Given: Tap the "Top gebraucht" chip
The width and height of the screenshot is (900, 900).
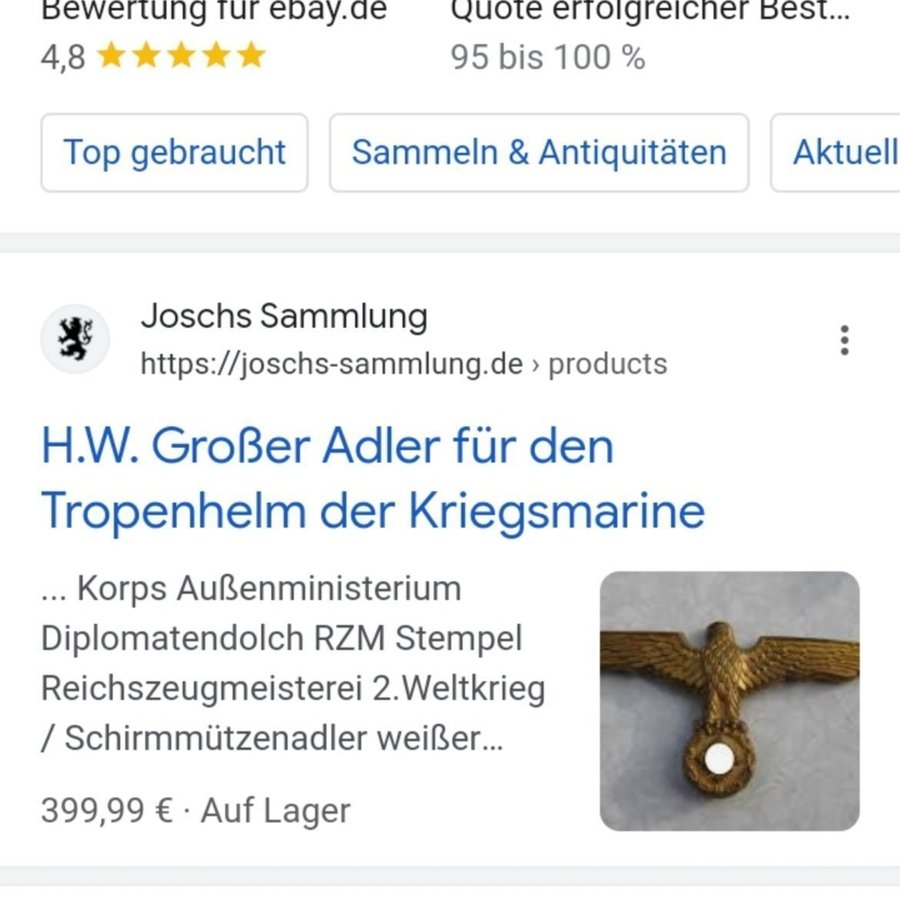Looking at the screenshot, I should click(174, 153).
